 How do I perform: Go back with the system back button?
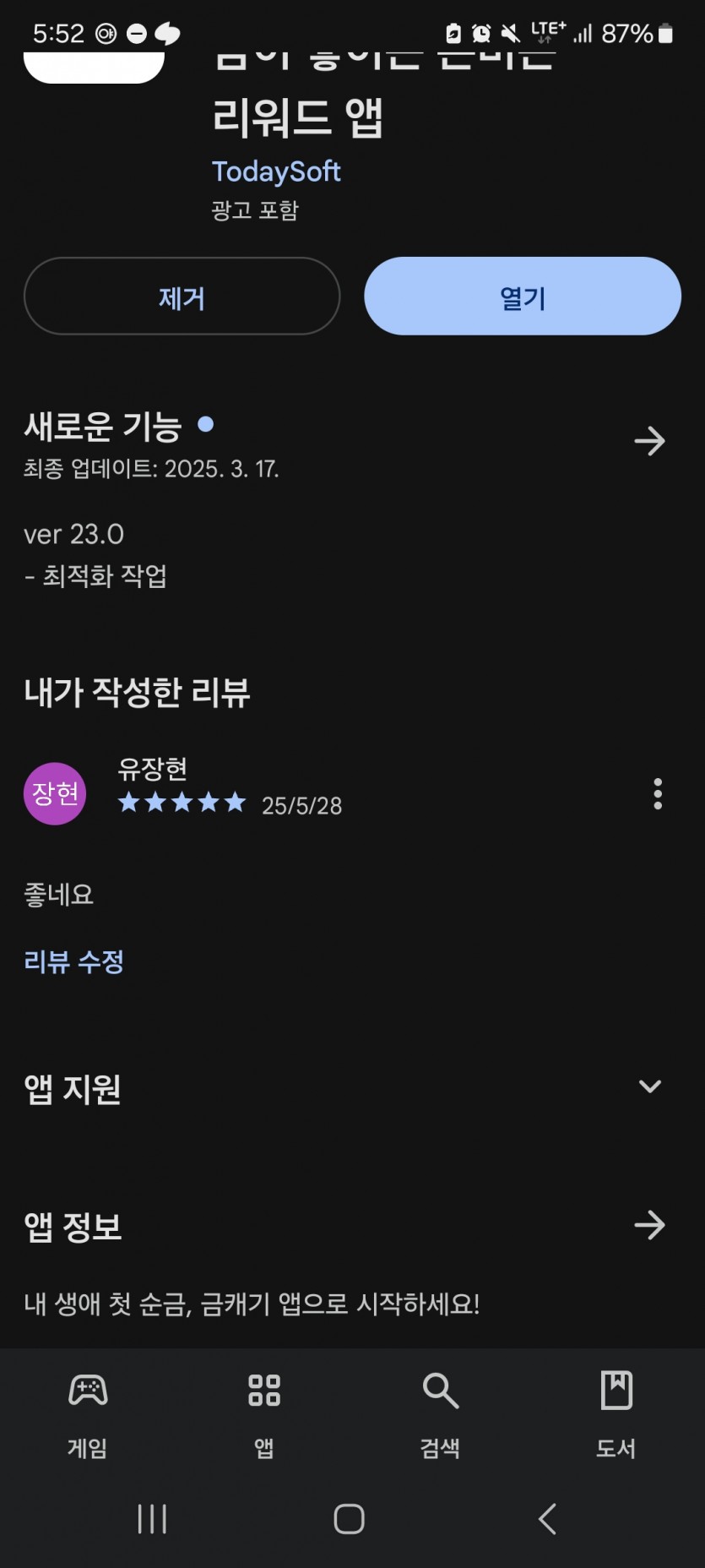click(547, 1518)
